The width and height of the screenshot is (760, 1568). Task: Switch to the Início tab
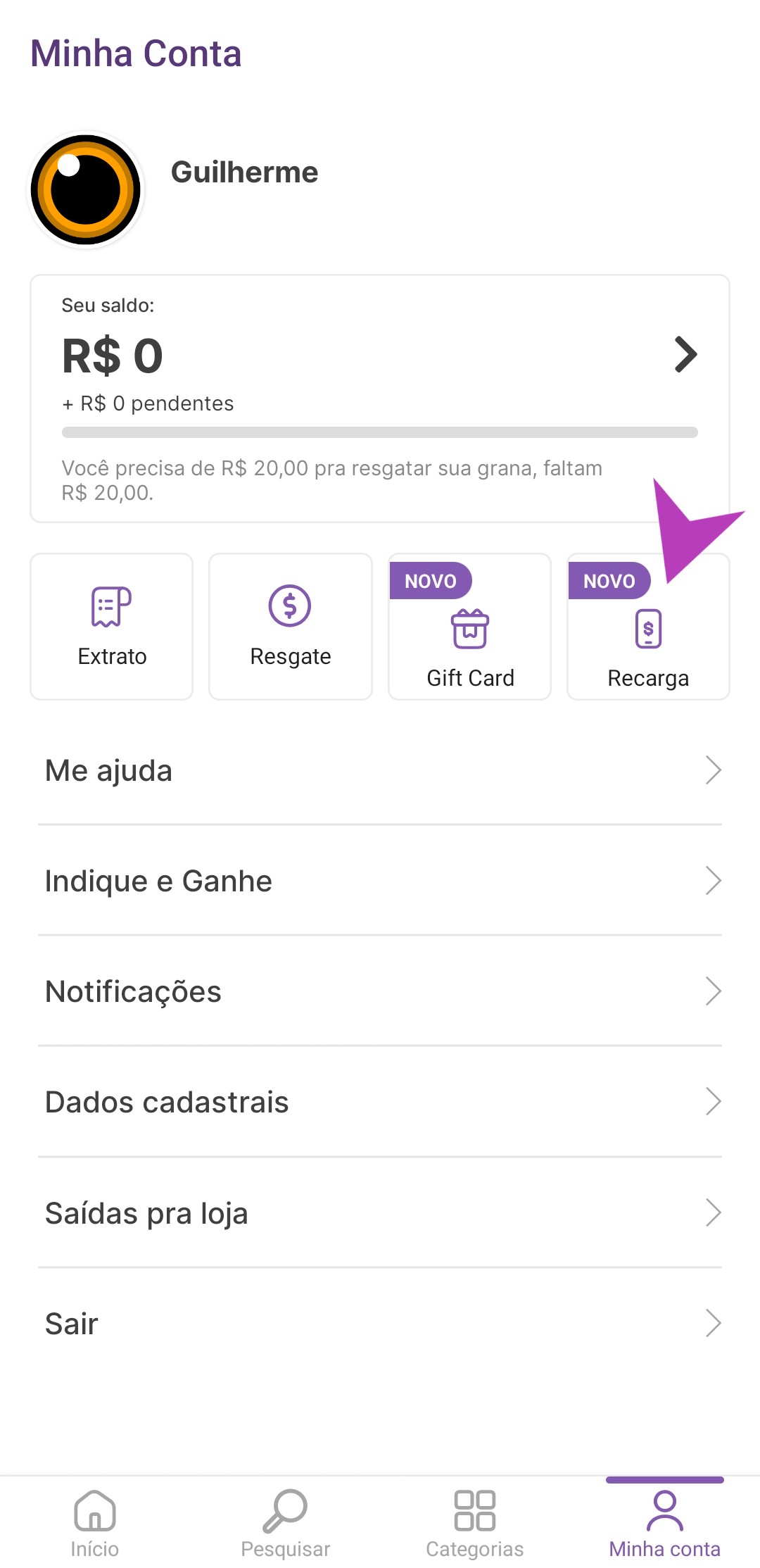click(95, 1522)
